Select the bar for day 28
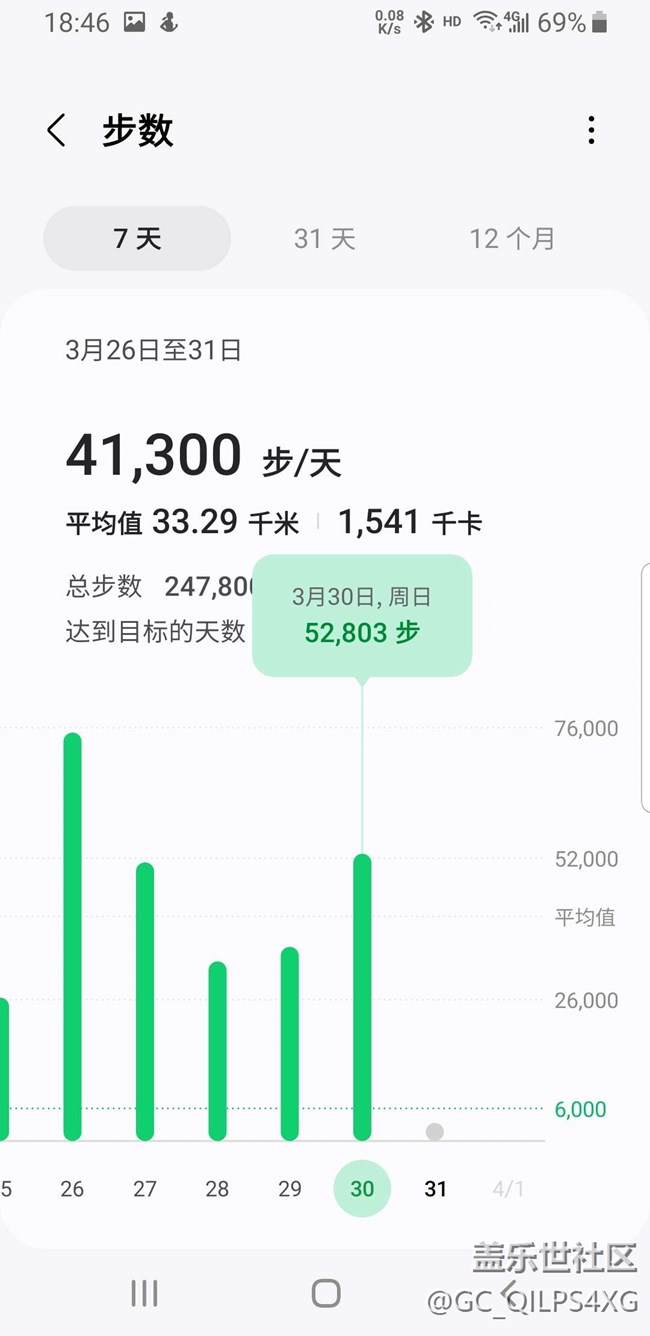This screenshot has height=1336, width=650. tap(217, 1051)
